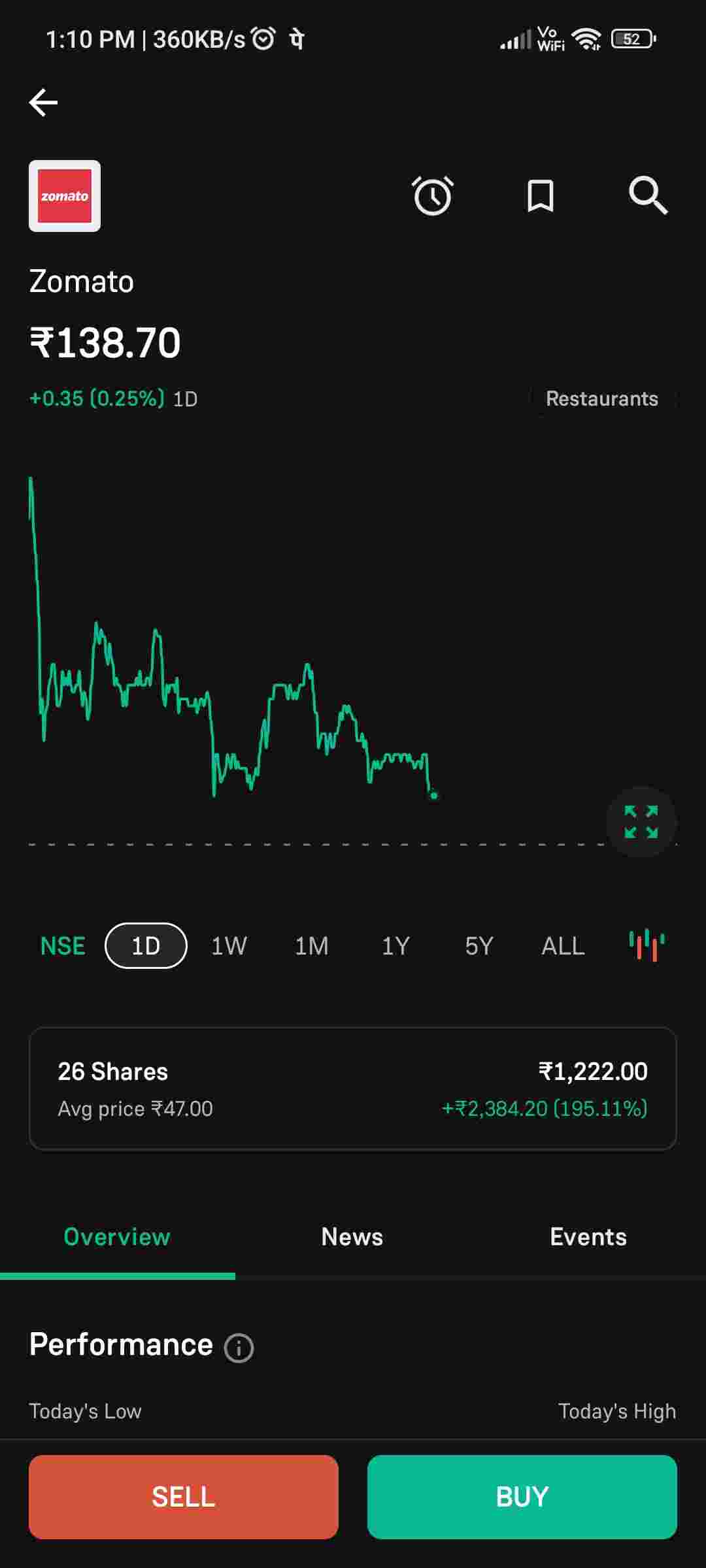Open the candlestick chart view
Screen dimensions: 706x1568
(647, 945)
